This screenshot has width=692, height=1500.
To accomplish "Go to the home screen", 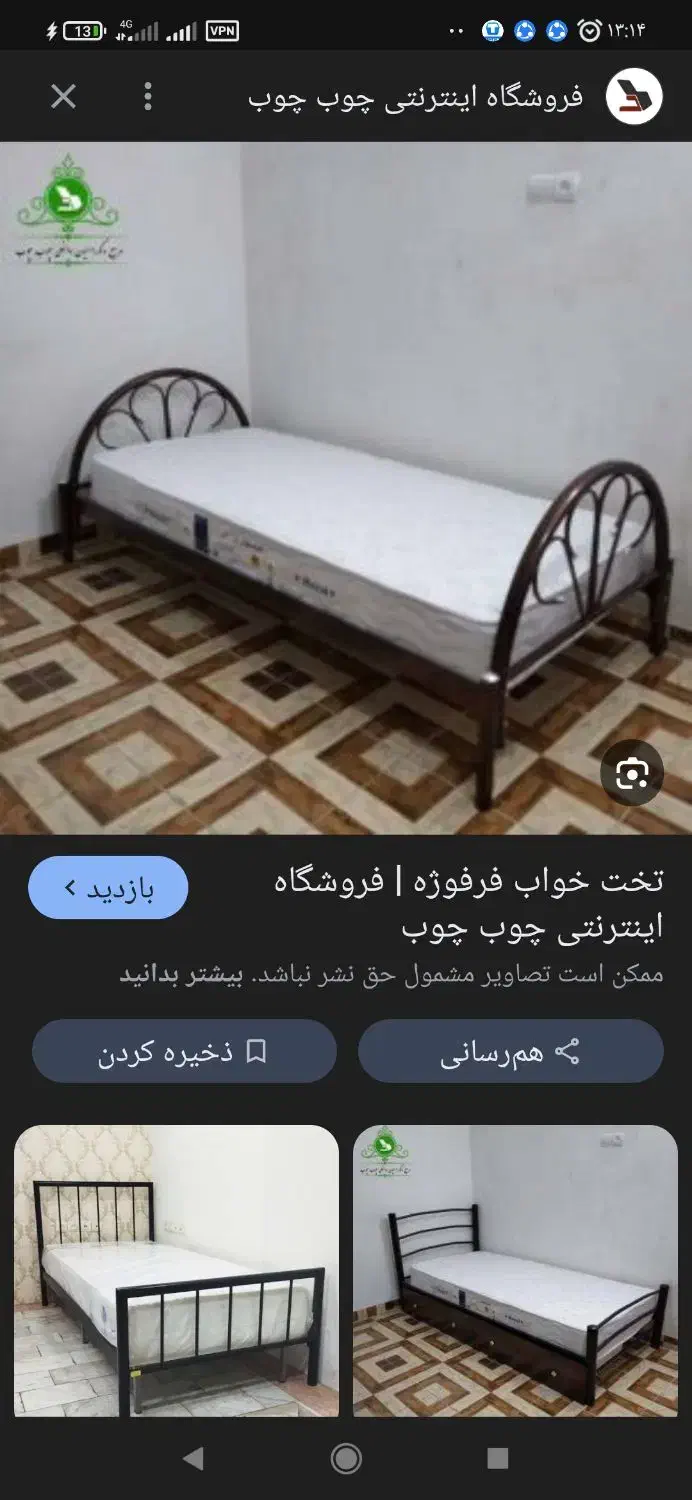I will click(x=346, y=1458).
